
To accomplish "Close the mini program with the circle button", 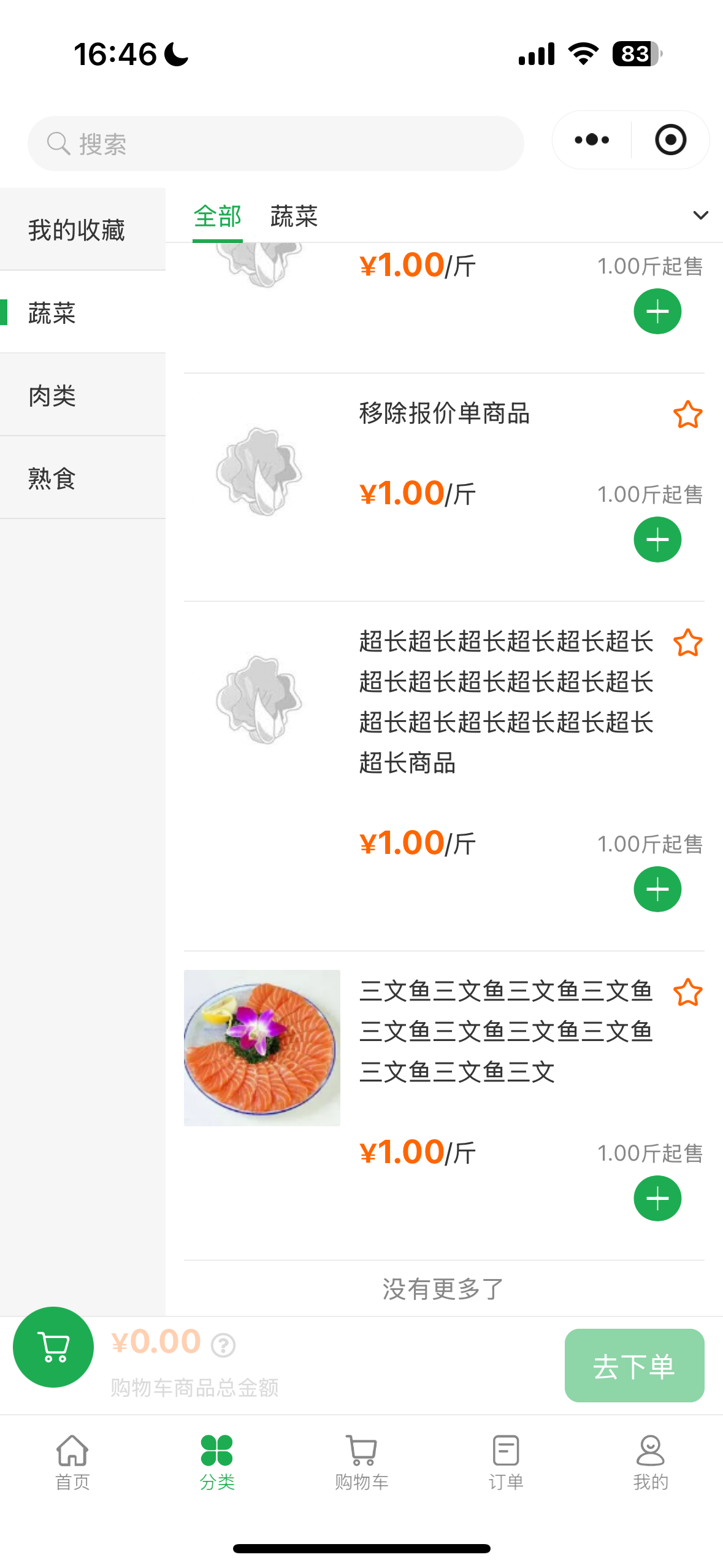I will click(x=670, y=140).
